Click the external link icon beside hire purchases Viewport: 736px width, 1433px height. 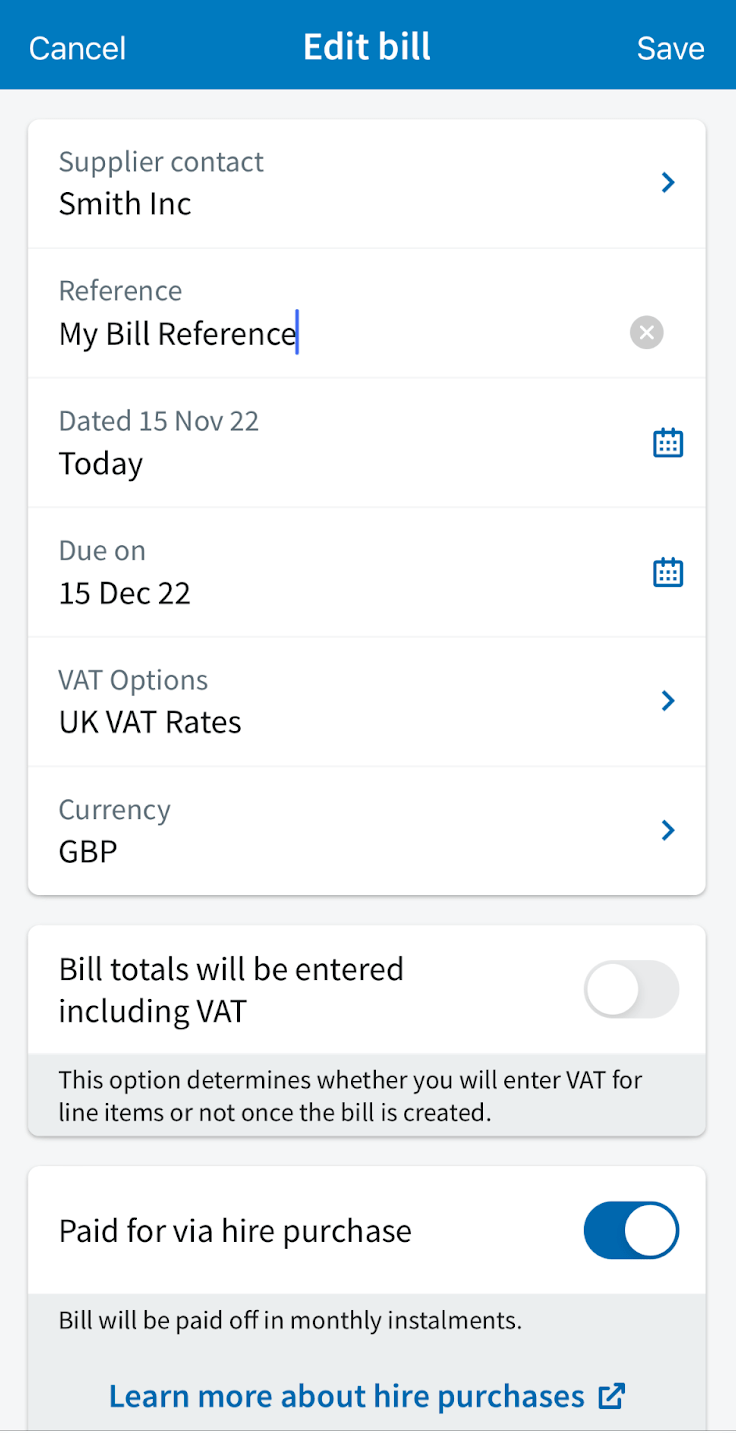pos(612,1395)
